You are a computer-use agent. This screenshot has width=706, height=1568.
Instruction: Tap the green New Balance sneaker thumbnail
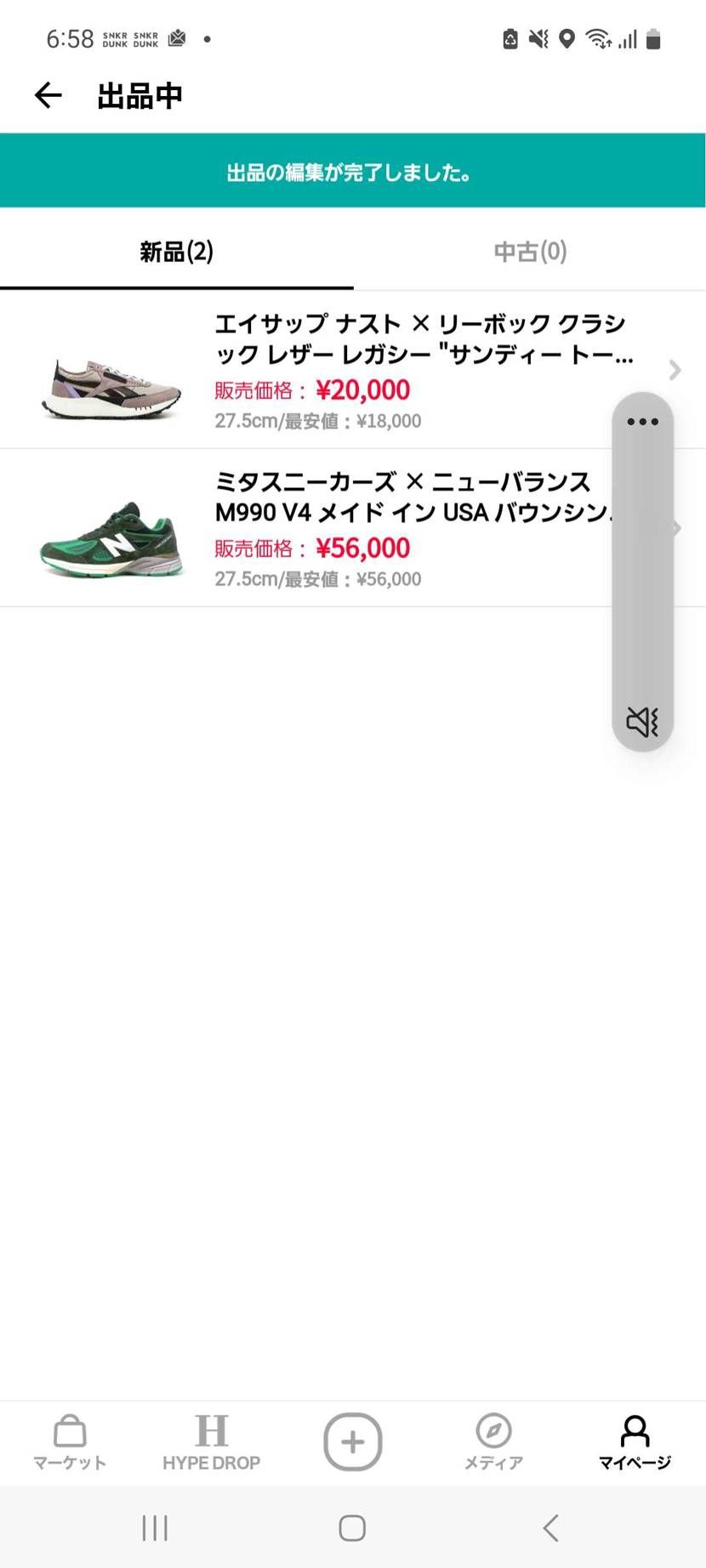[x=111, y=527]
